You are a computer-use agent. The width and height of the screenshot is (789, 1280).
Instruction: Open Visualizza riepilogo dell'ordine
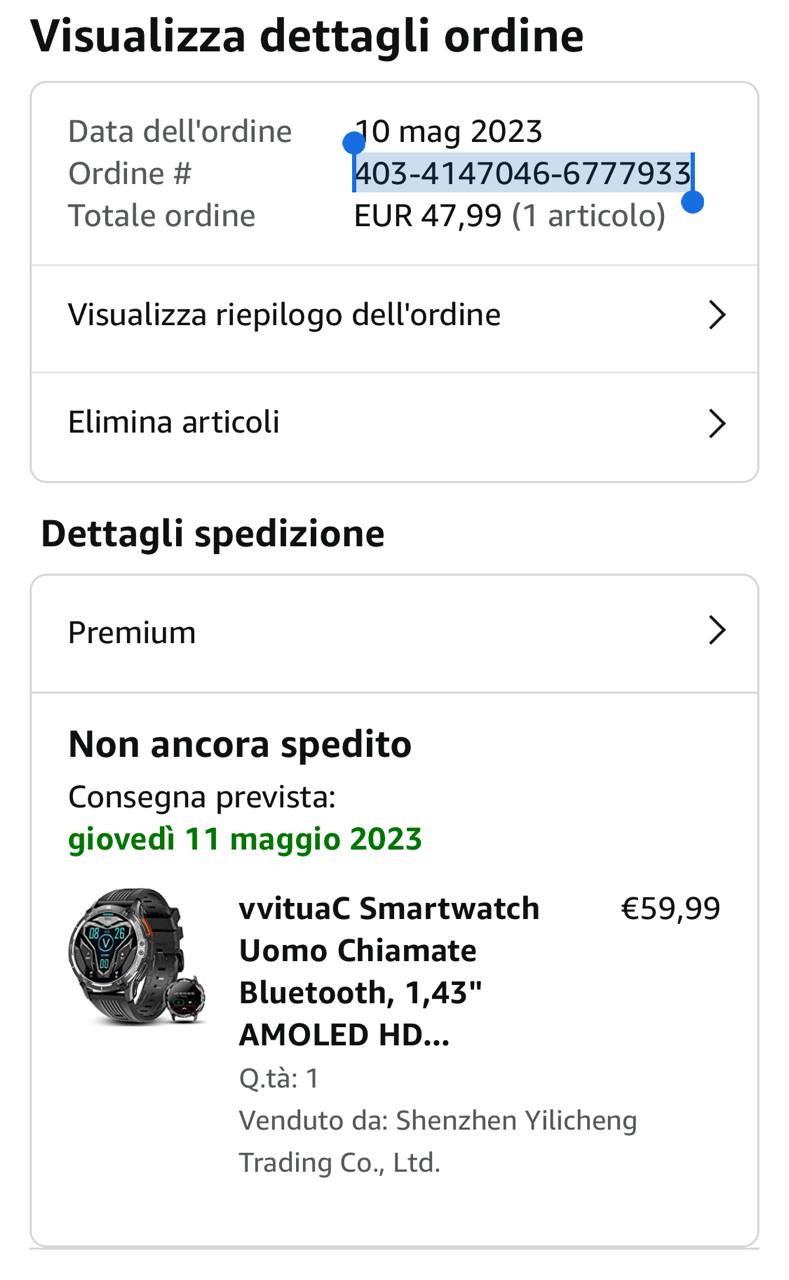pyautogui.click(x=394, y=316)
